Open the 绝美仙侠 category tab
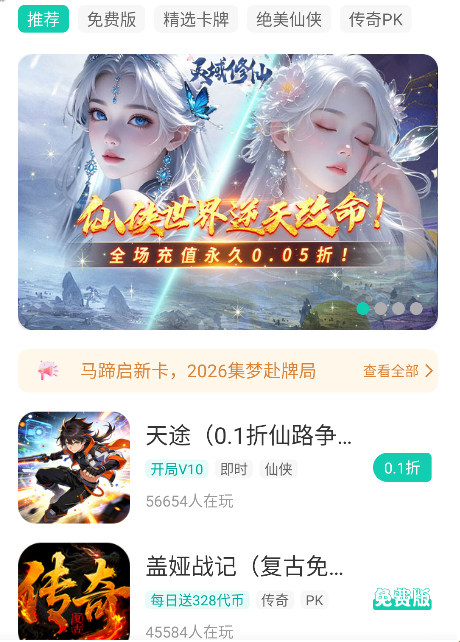The image size is (460, 642). pyautogui.click(x=289, y=19)
